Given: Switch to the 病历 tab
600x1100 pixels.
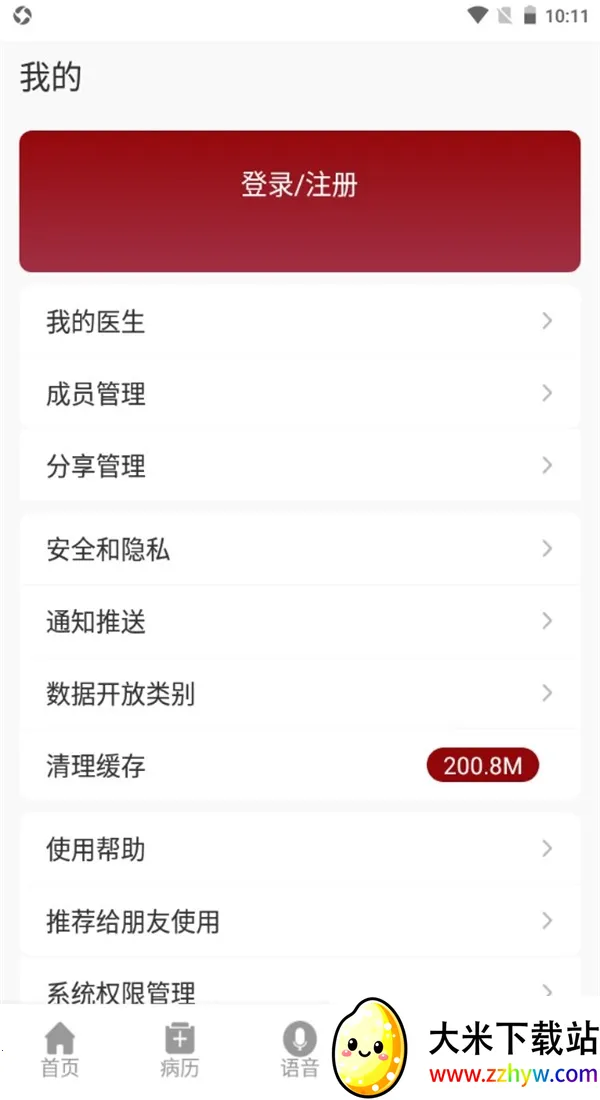Looking at the screenshot, I should [180, 1050].
